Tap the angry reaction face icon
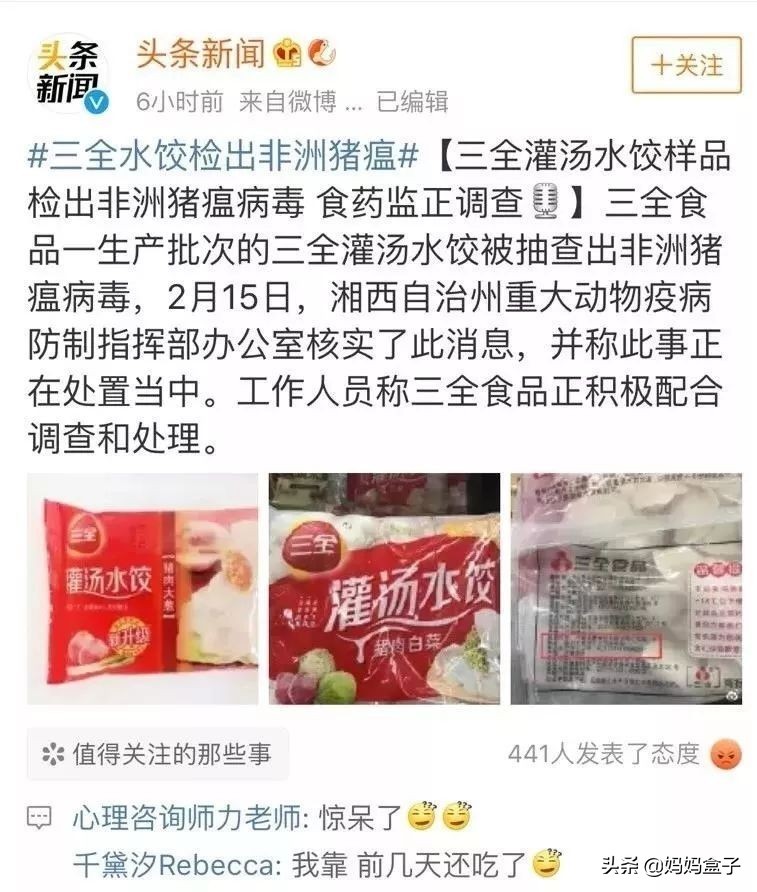This screenshot has width=757, height=892. click(x=727, y=754)
